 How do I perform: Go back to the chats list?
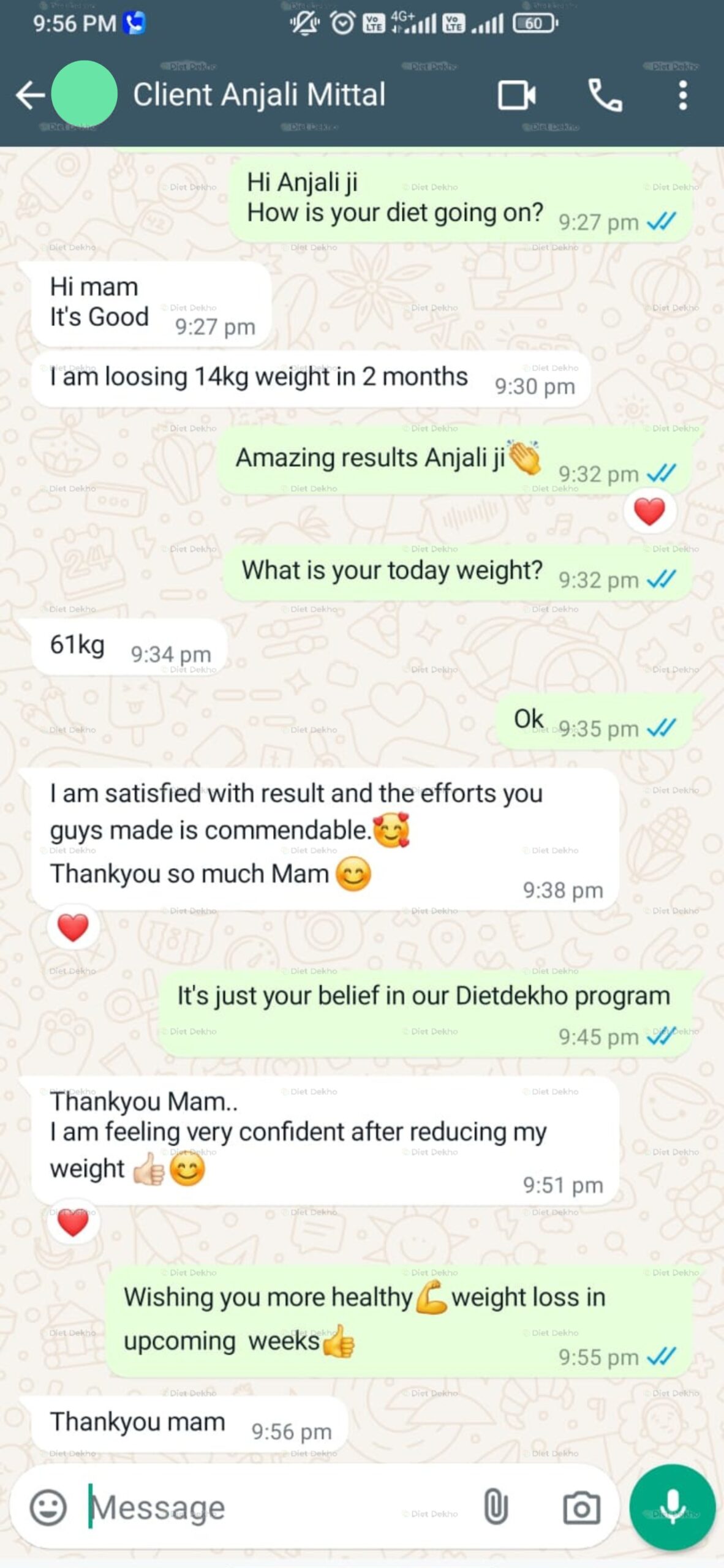tap(29, 96)
